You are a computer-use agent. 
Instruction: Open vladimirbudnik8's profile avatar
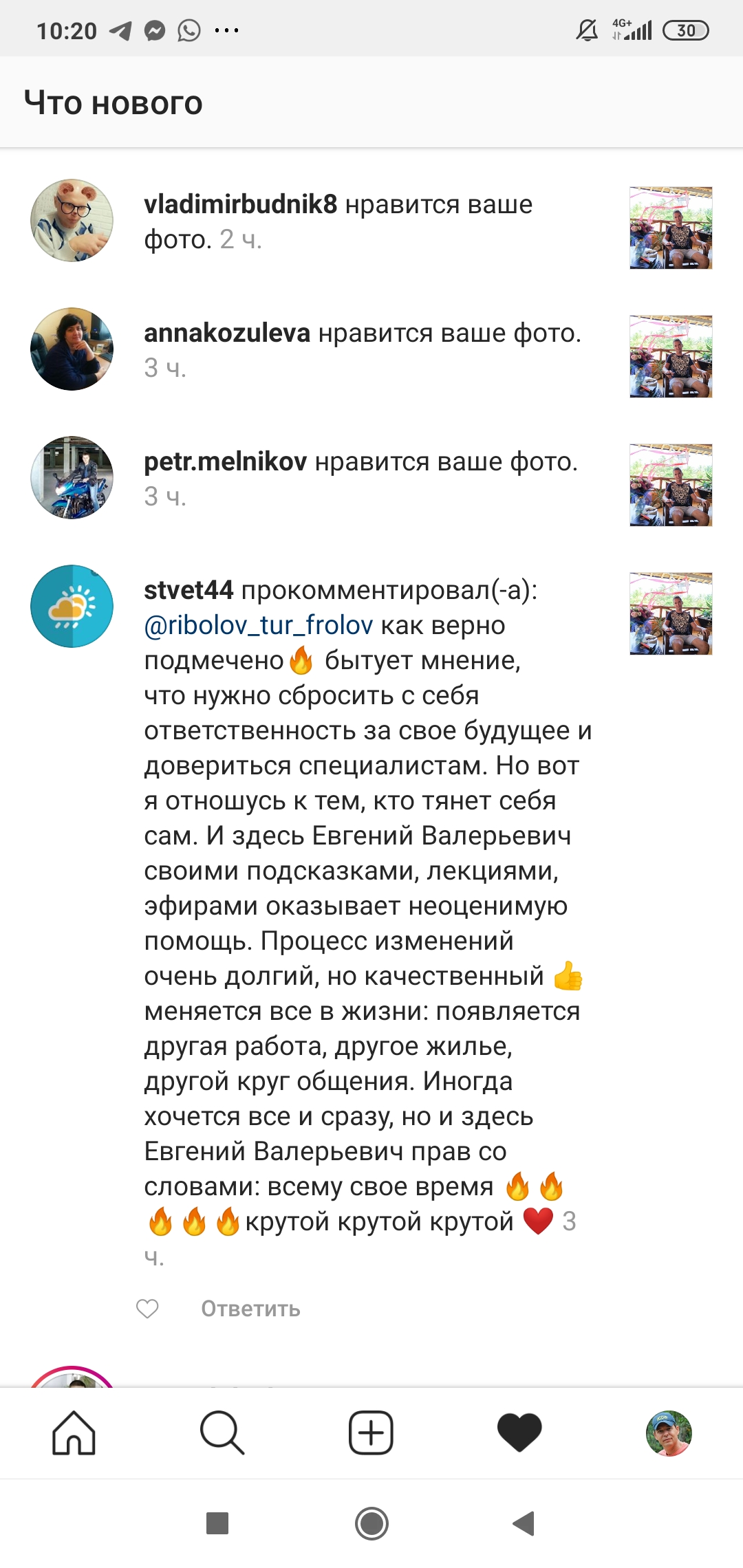click(72, 221)
